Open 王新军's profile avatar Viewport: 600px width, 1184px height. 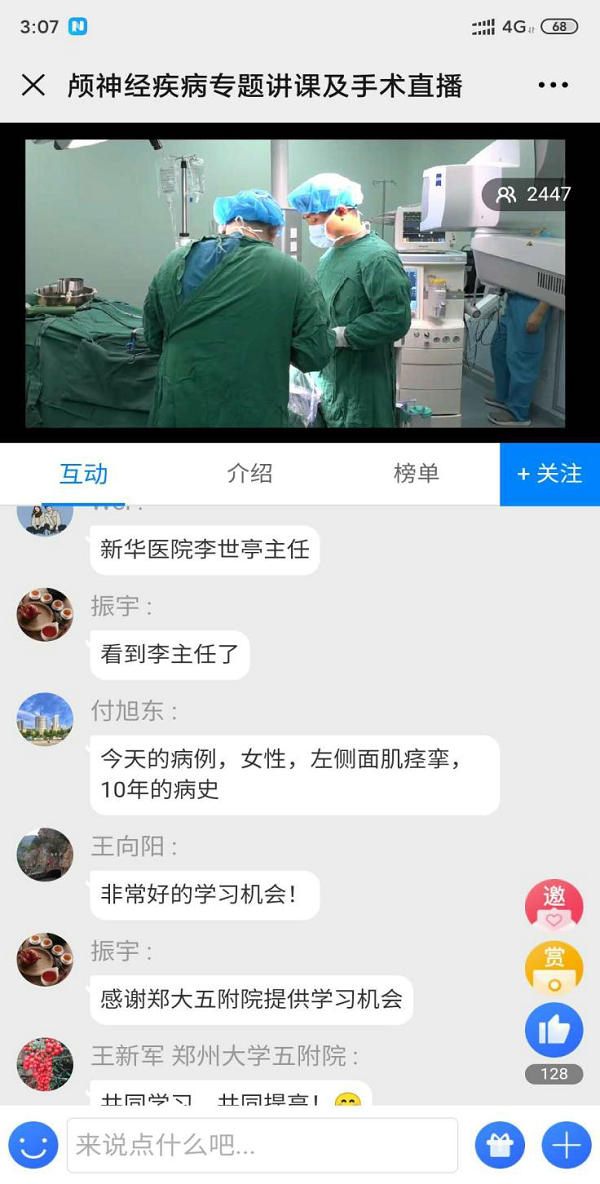coord(45,1064)
